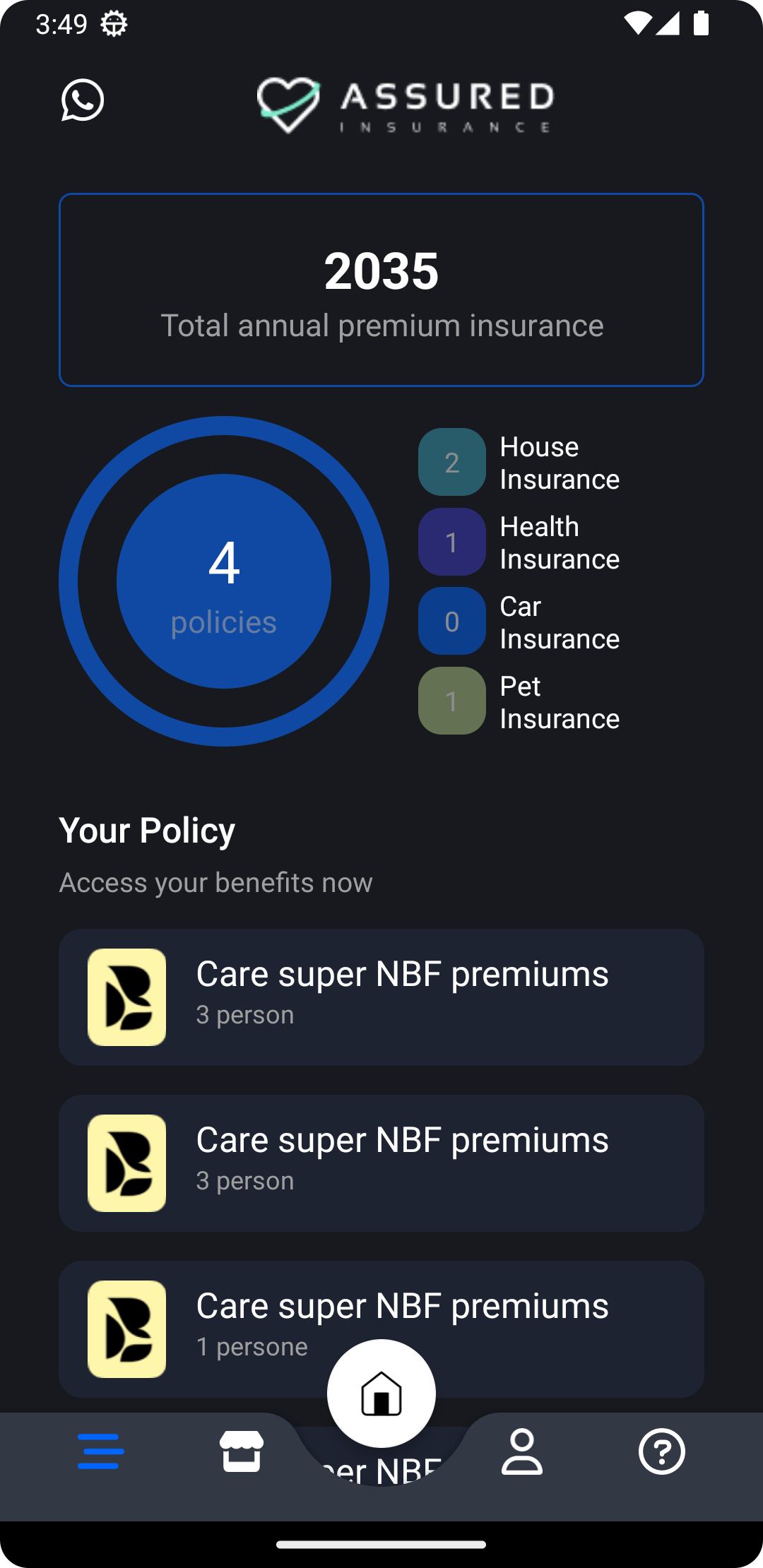Image resolution: width=763 pixels, height=1568 pixels.
Task: Tap the first Care super NBF logo
Action: pos(126,997)
